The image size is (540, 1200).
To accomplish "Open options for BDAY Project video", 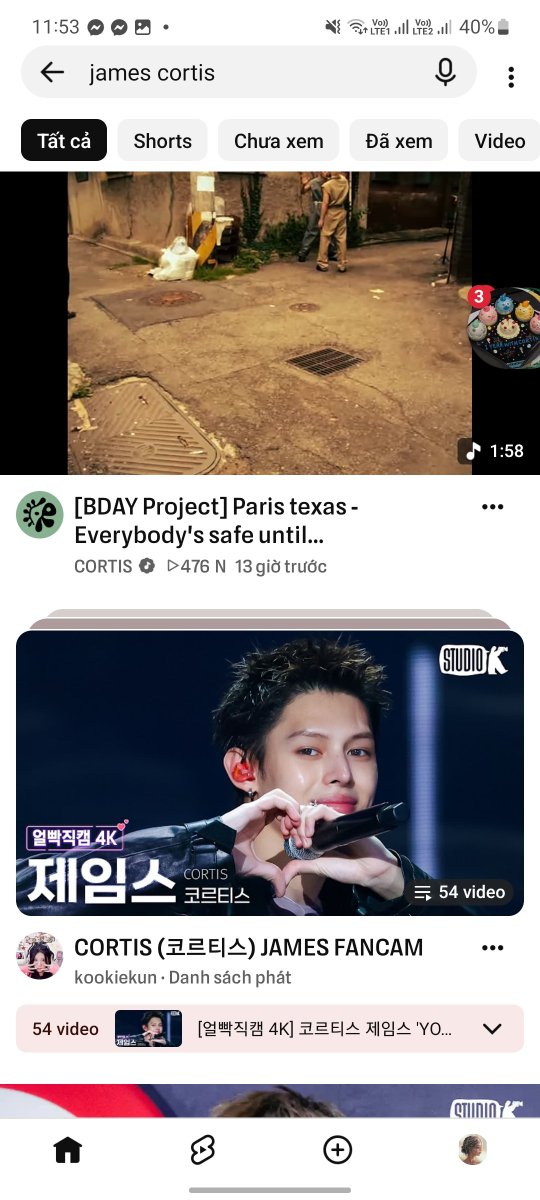I will coord(492,507).
